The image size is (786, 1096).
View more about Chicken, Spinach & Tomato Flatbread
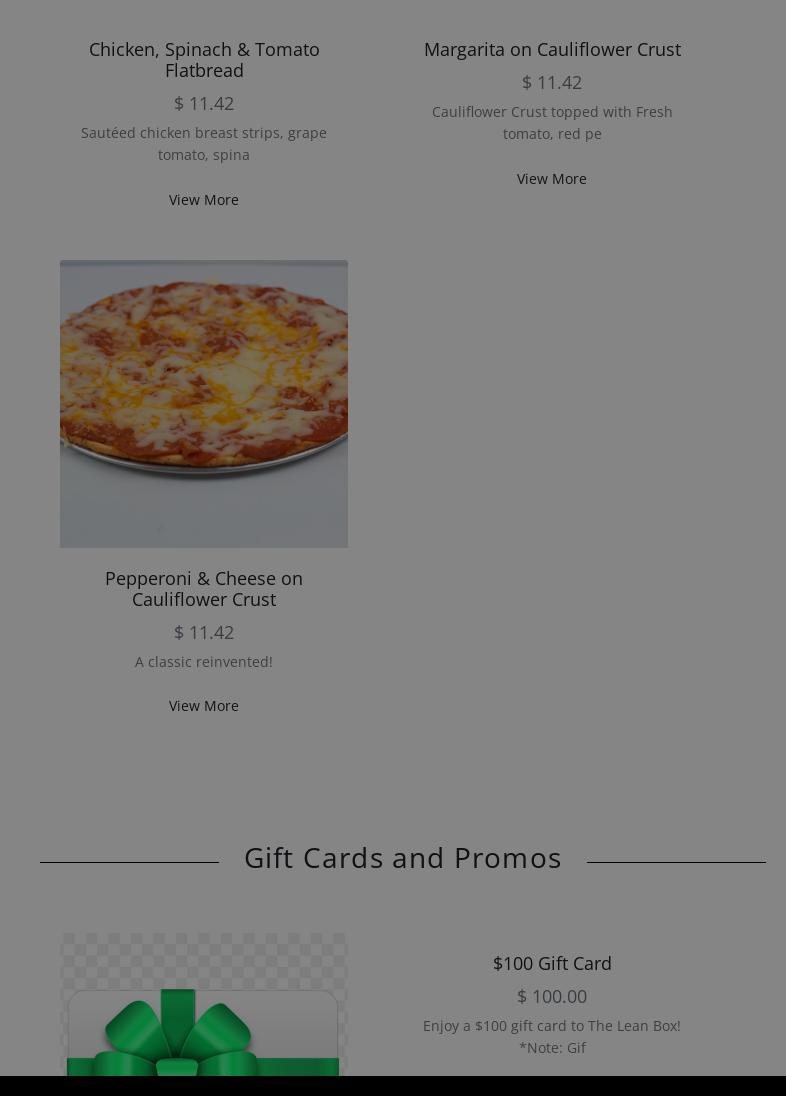click(203, 200)
